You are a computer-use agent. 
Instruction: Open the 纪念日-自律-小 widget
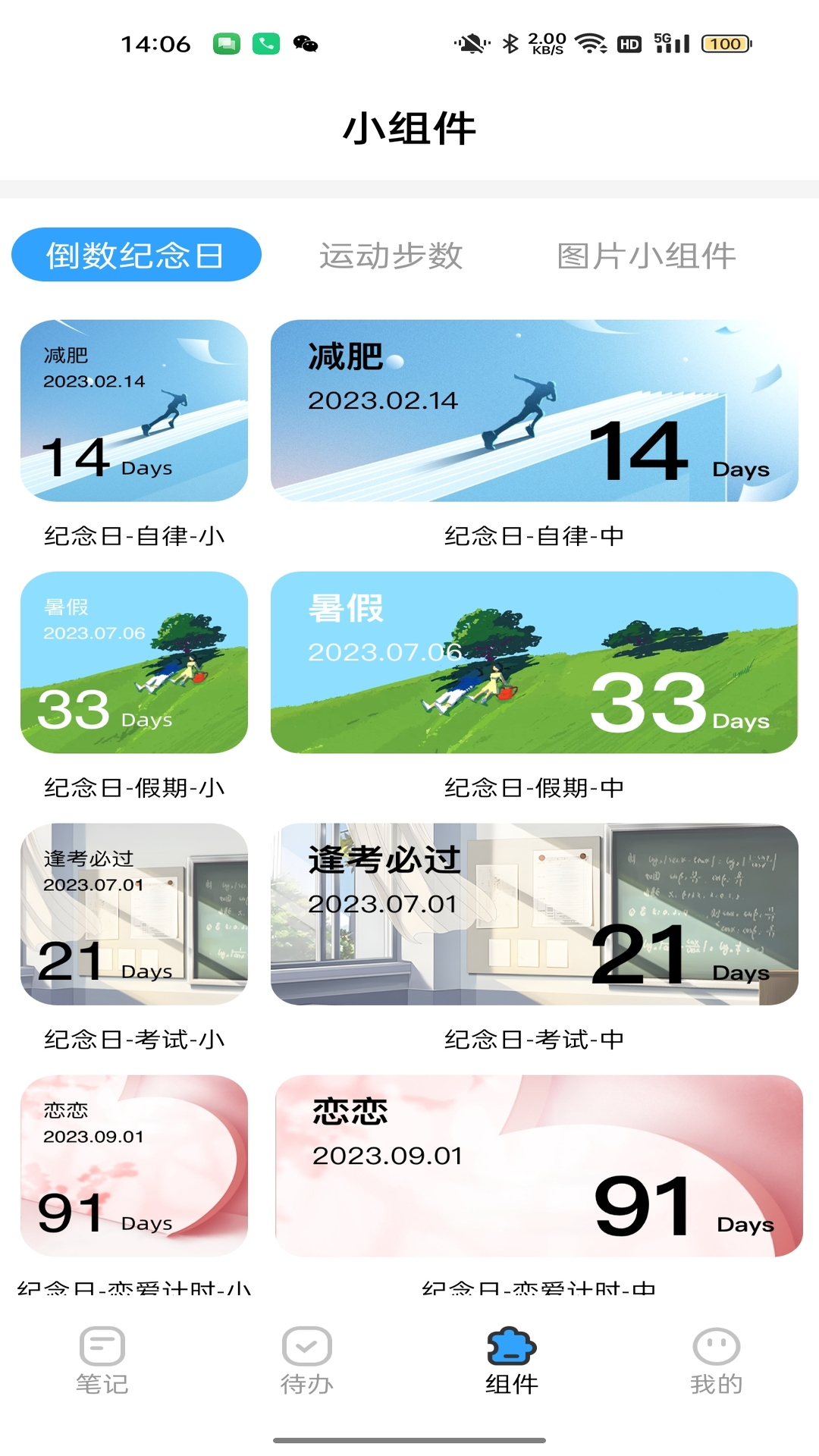pos(134,410)
